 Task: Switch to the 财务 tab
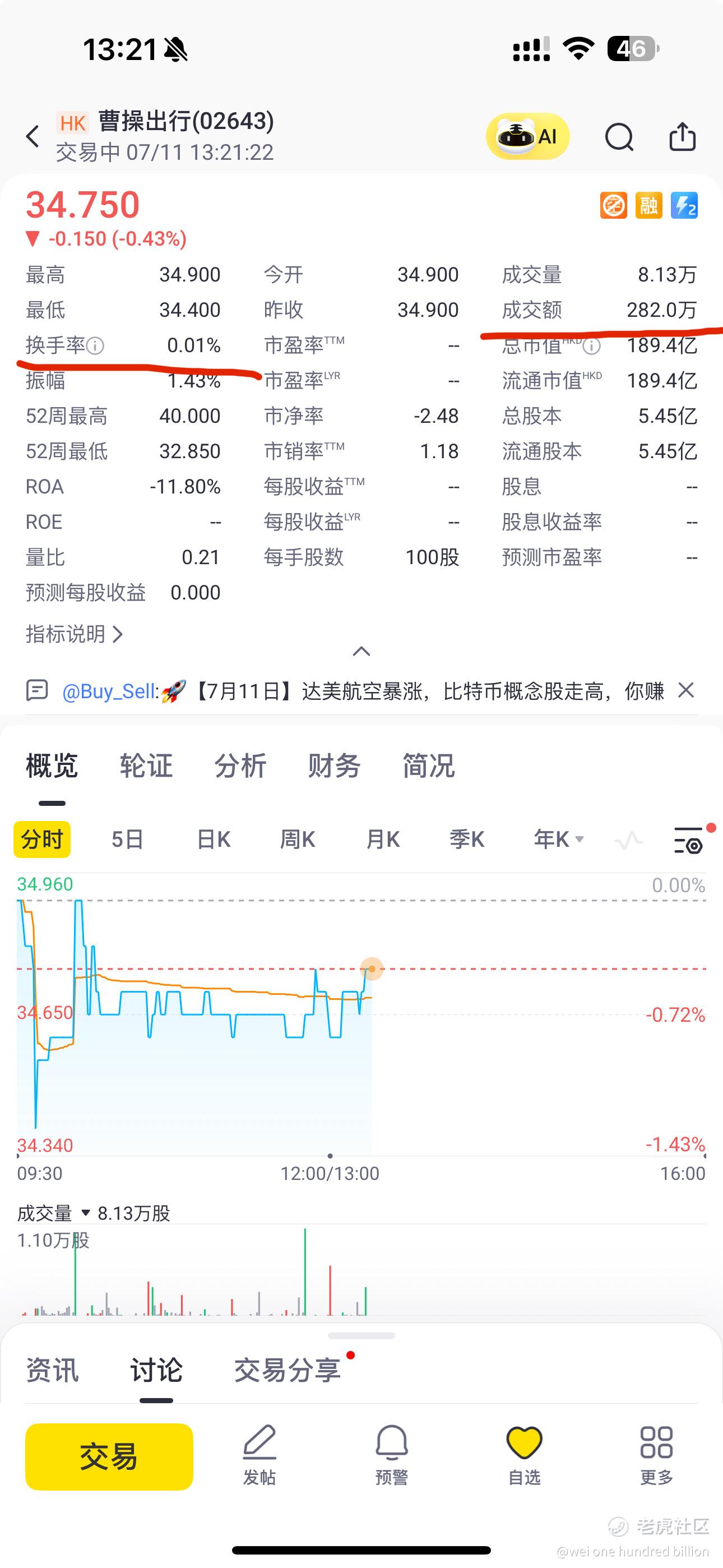tap(334, 765)
